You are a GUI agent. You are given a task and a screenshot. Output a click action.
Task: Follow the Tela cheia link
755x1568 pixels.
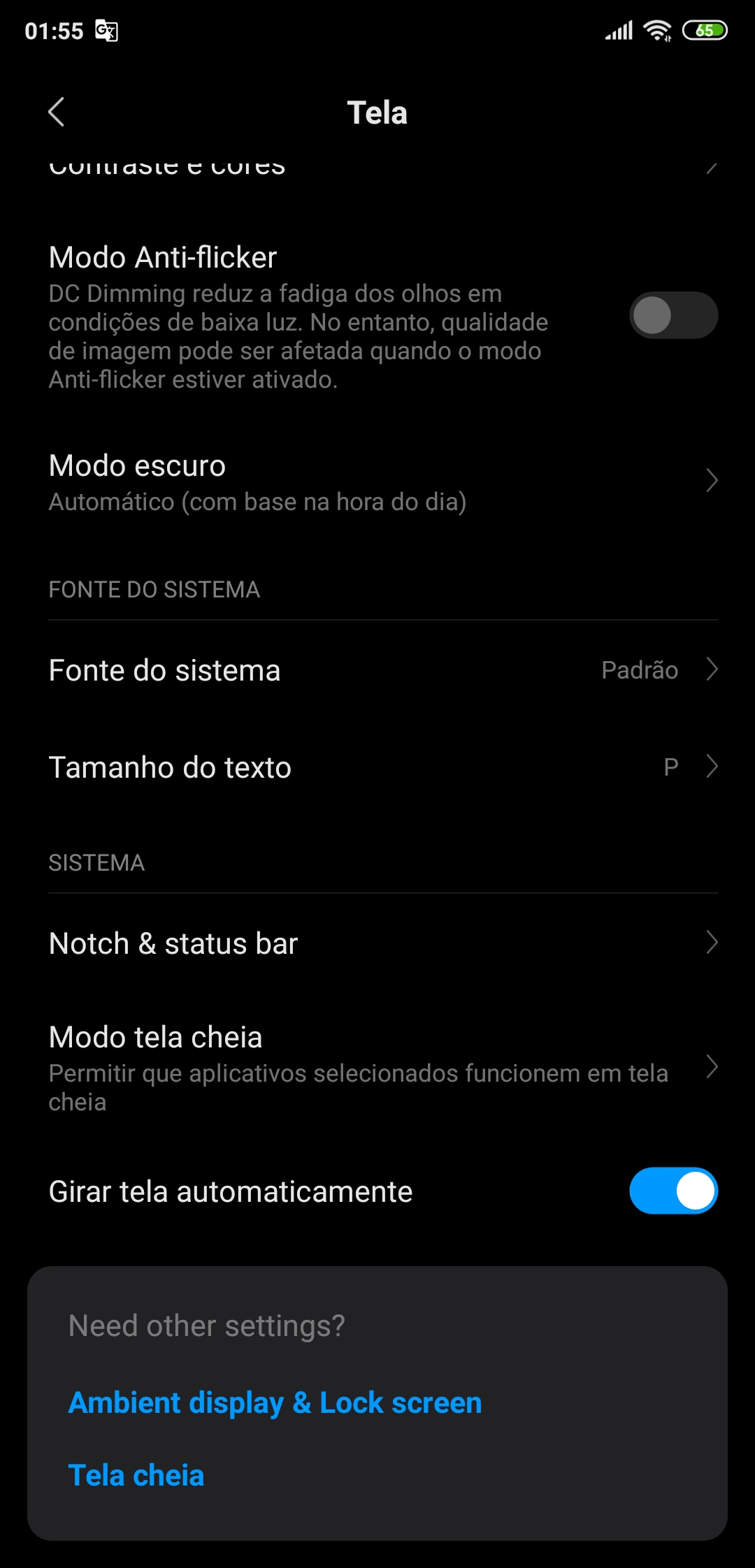point(136,1476)
